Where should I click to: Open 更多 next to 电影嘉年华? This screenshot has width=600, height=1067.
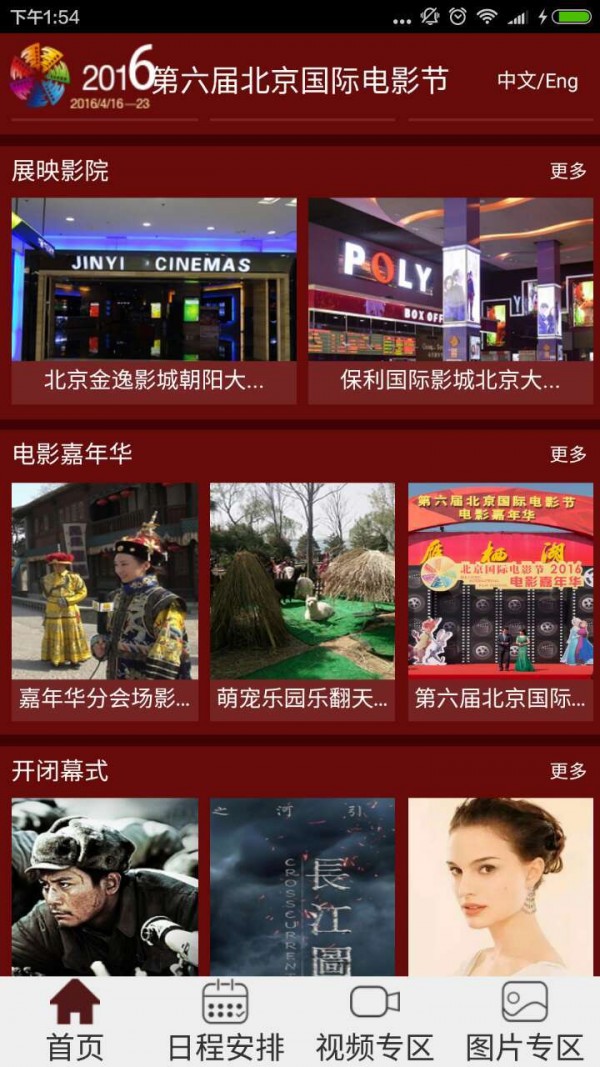[x=568, y=454]
